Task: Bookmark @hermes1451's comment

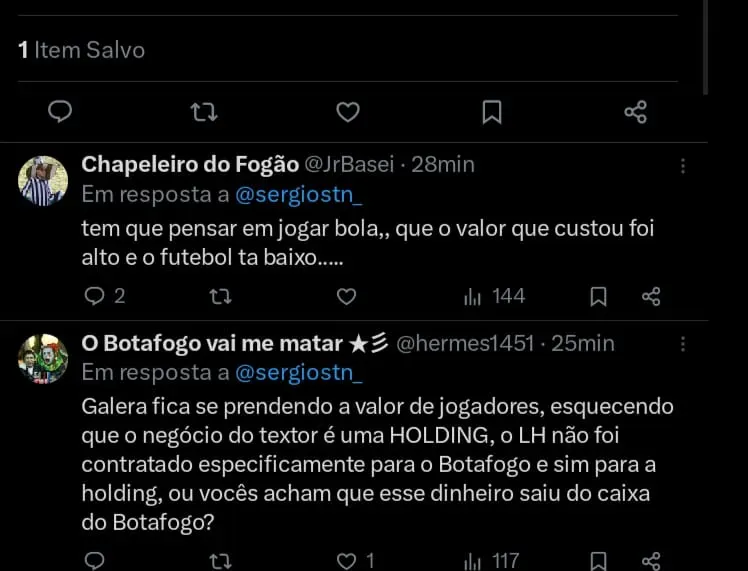Action: pos(598,560)
